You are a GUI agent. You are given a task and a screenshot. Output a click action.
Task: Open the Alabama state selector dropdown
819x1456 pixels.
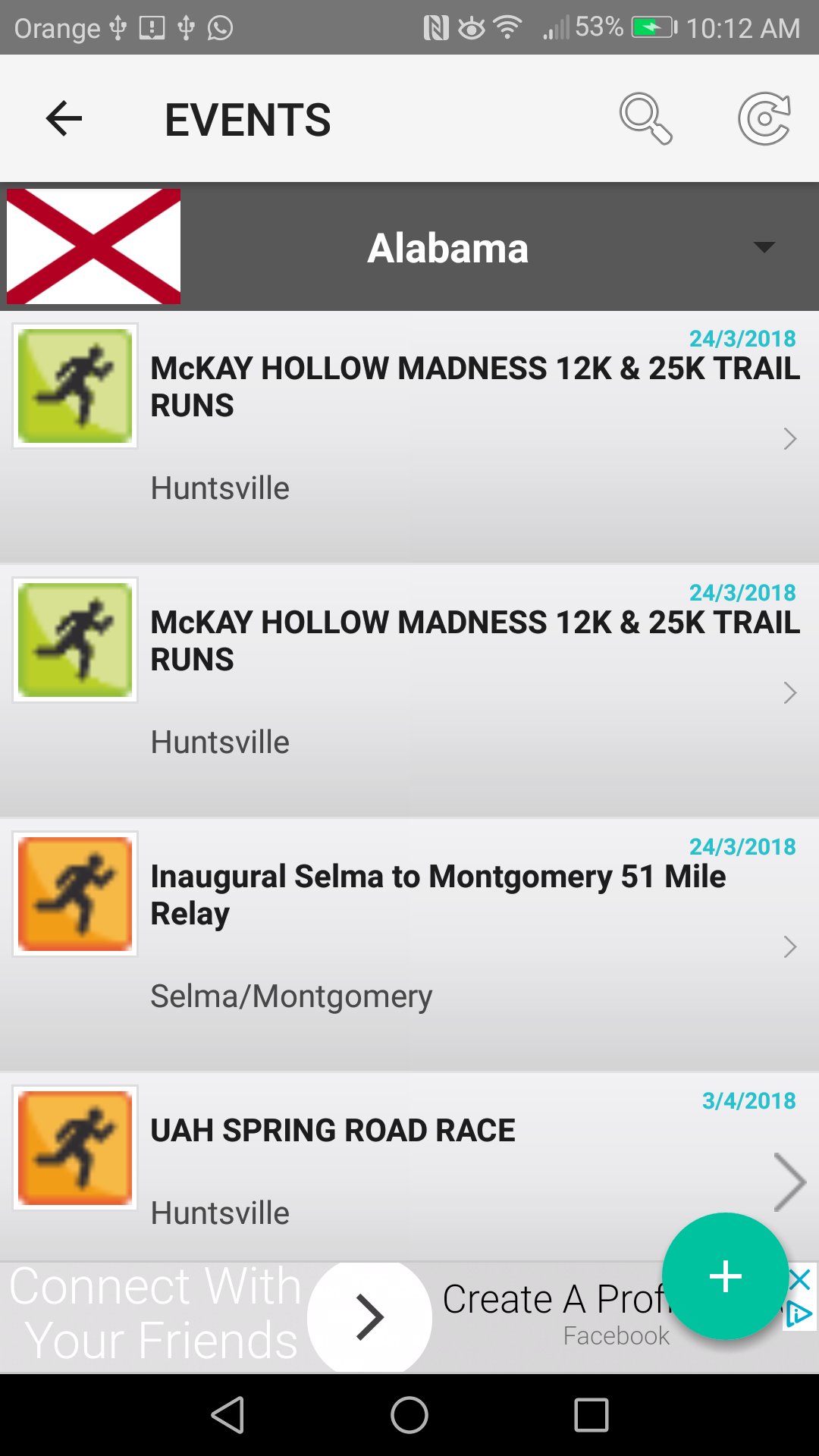coord(764,246)
